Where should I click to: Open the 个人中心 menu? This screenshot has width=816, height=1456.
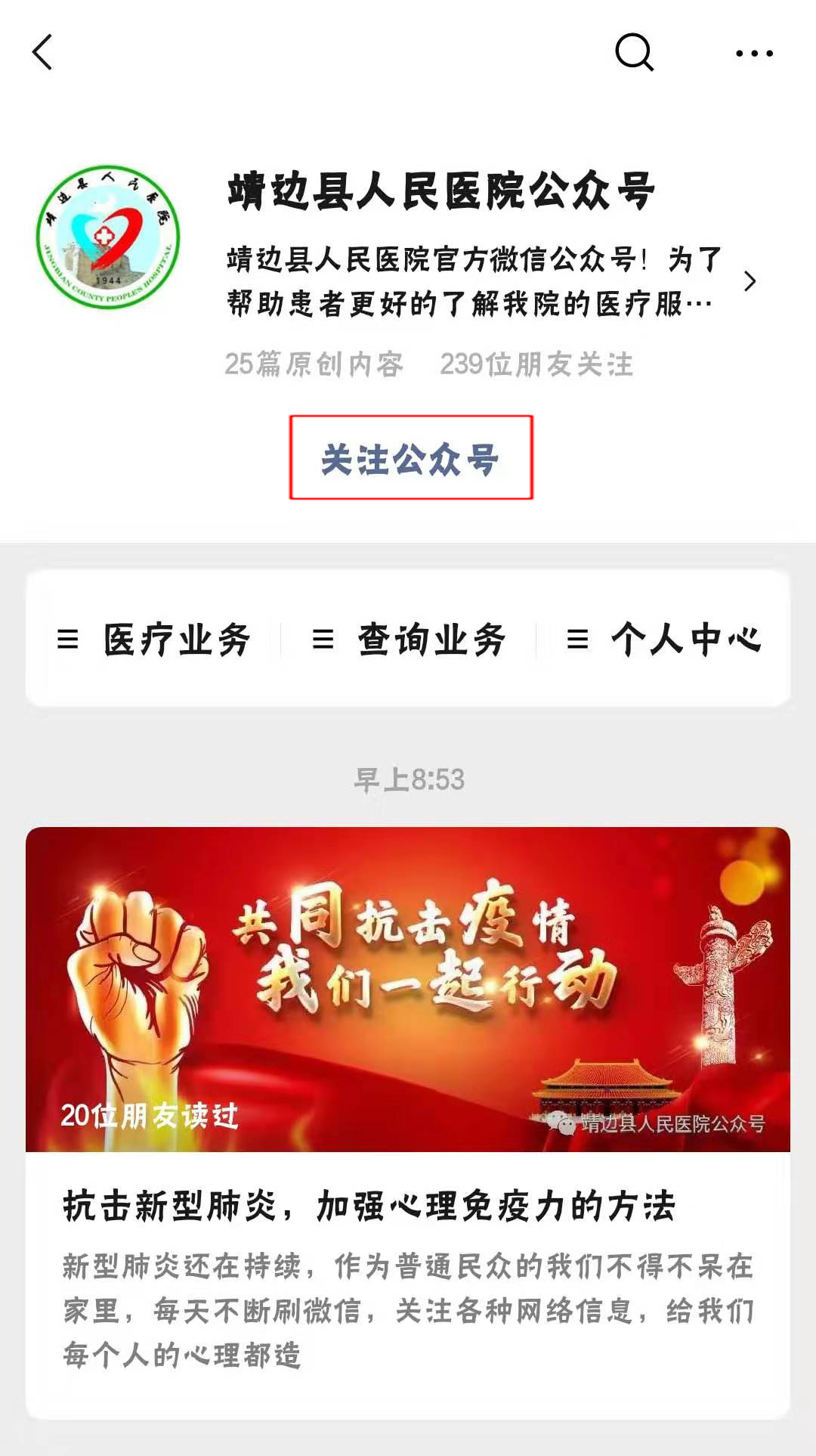[x=664, y=640]
